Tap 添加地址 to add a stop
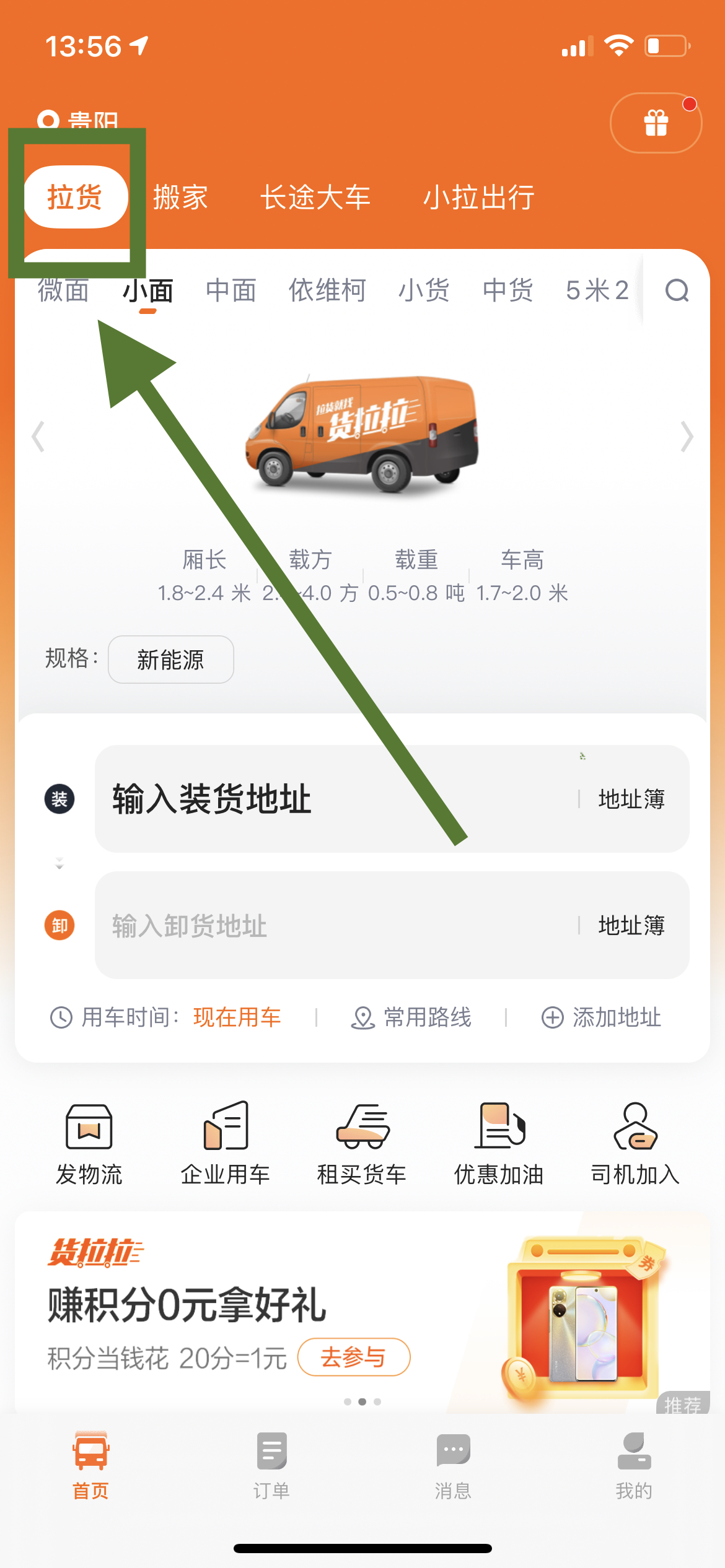Viewport: 725px width, 1568px height. pos(602,1017)
